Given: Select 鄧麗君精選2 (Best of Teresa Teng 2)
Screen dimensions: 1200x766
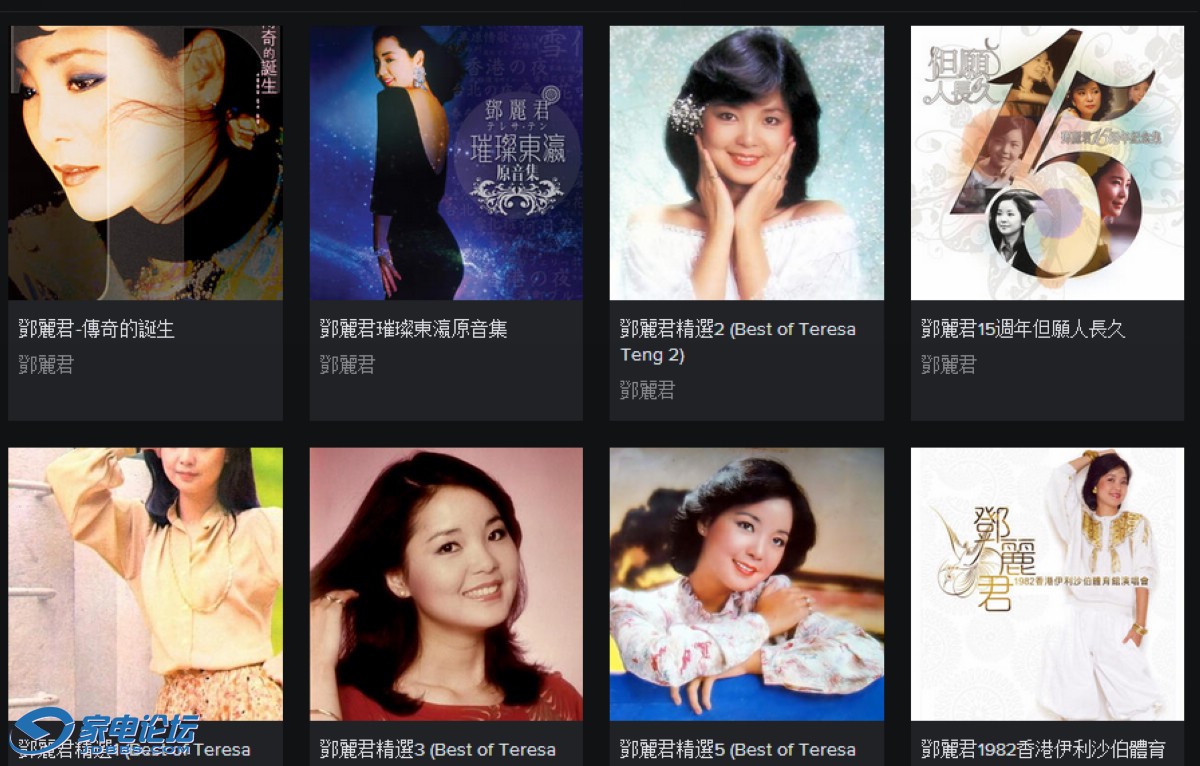Looking at the screenshot, I should [x=746, y=163].
